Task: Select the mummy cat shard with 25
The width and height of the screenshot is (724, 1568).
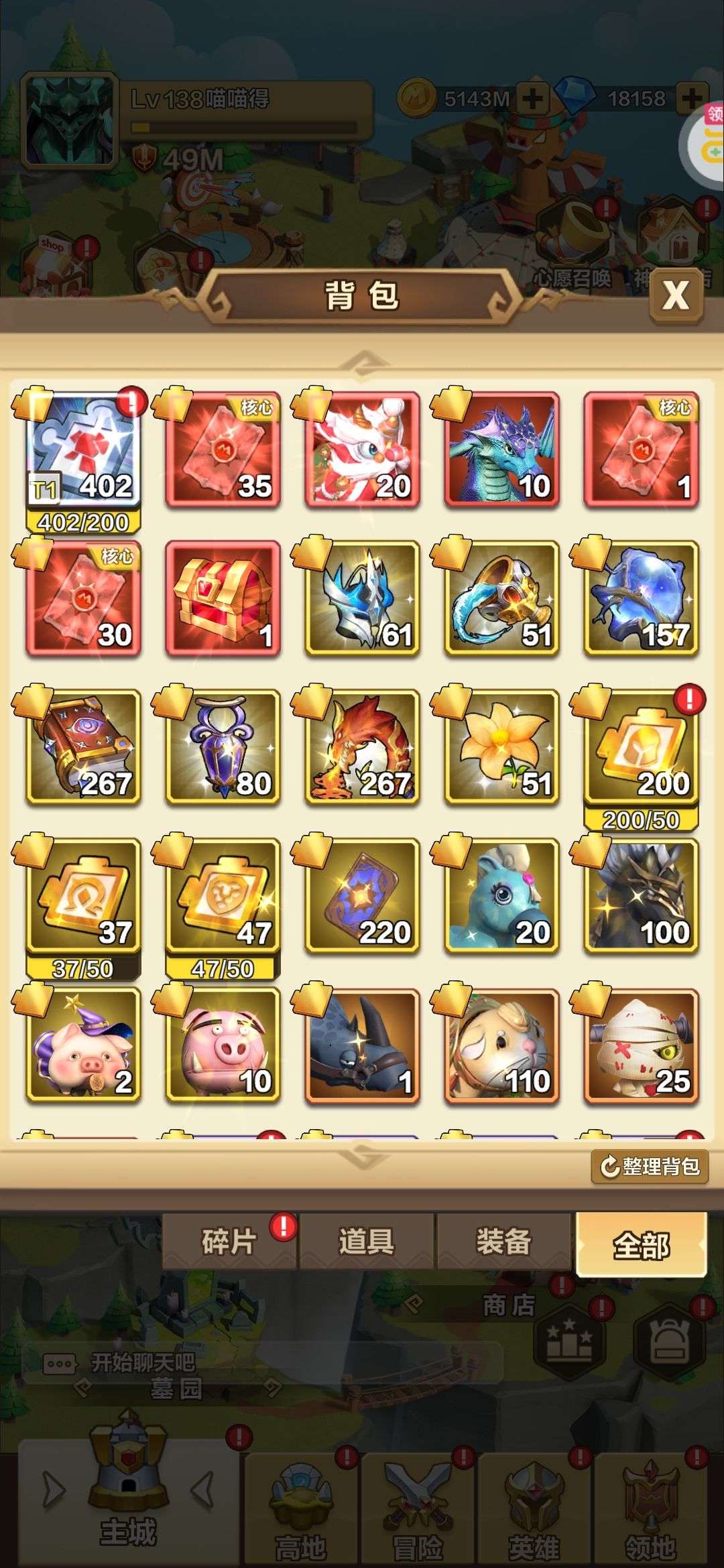Action: tap(641, 1045)
